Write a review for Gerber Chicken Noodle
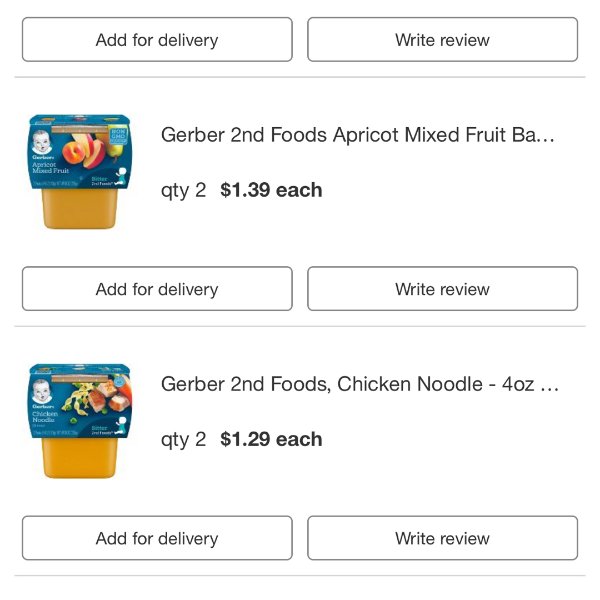 [x=442, y=538]
